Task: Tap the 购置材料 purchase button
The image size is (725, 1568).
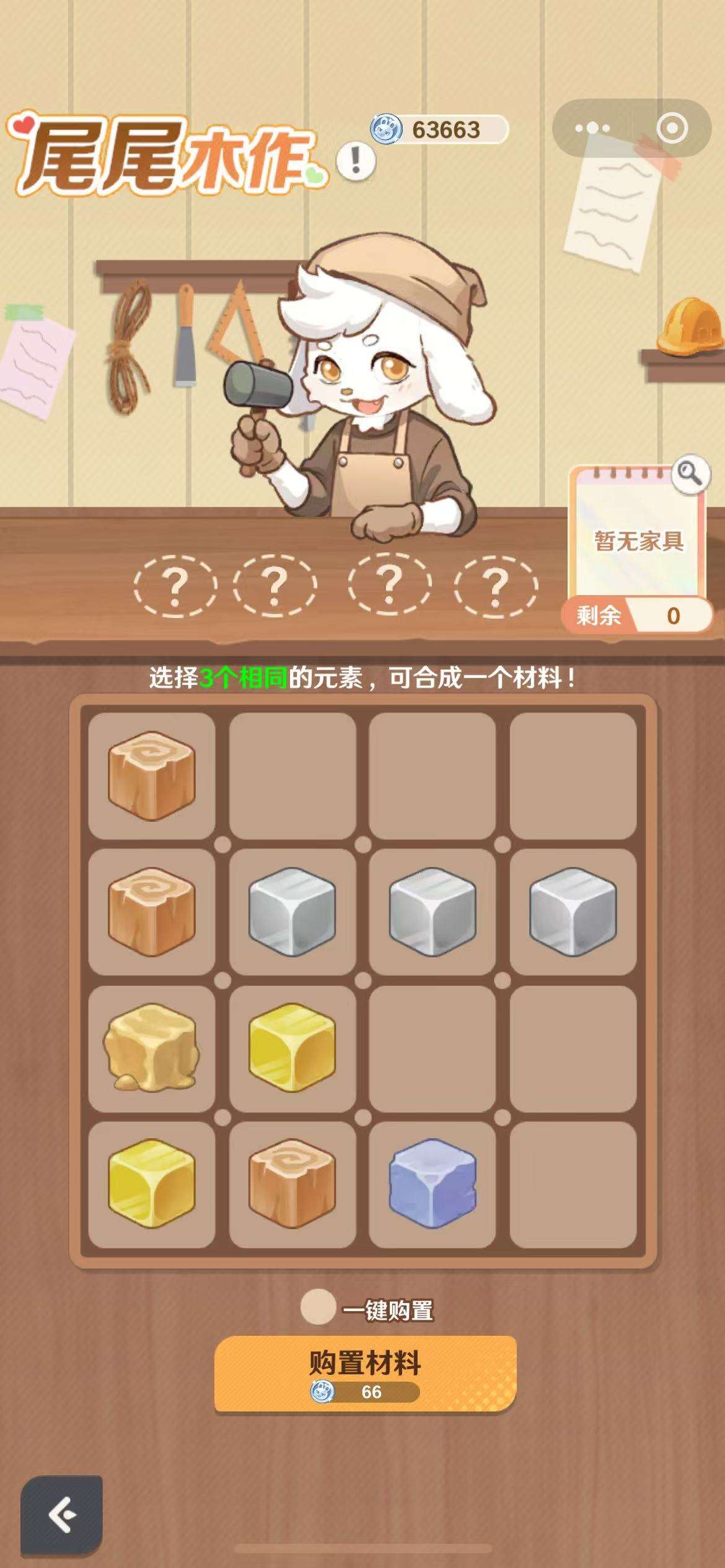Action: [x=365, y=1372]
